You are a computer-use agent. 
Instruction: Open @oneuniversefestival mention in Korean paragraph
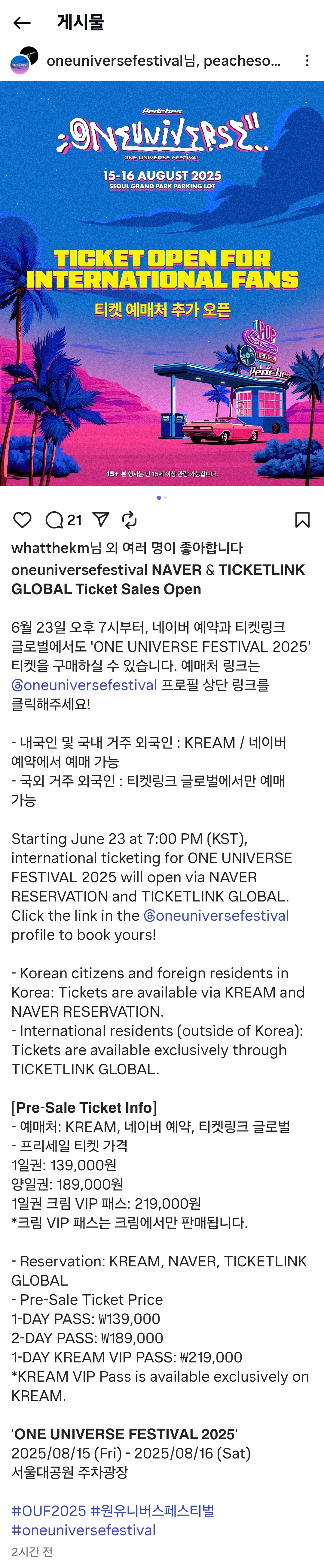point(84,685)
